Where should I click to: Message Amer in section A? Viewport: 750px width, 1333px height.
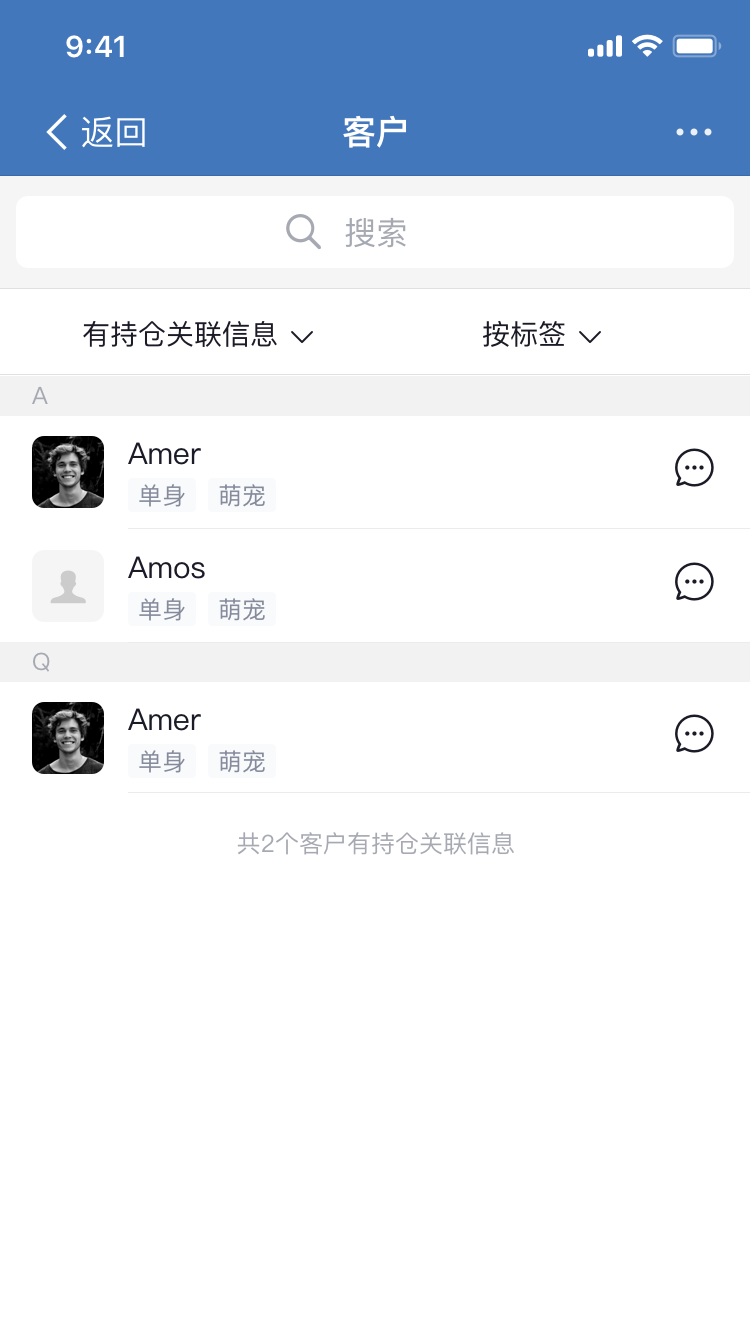(x=694, y=467)
